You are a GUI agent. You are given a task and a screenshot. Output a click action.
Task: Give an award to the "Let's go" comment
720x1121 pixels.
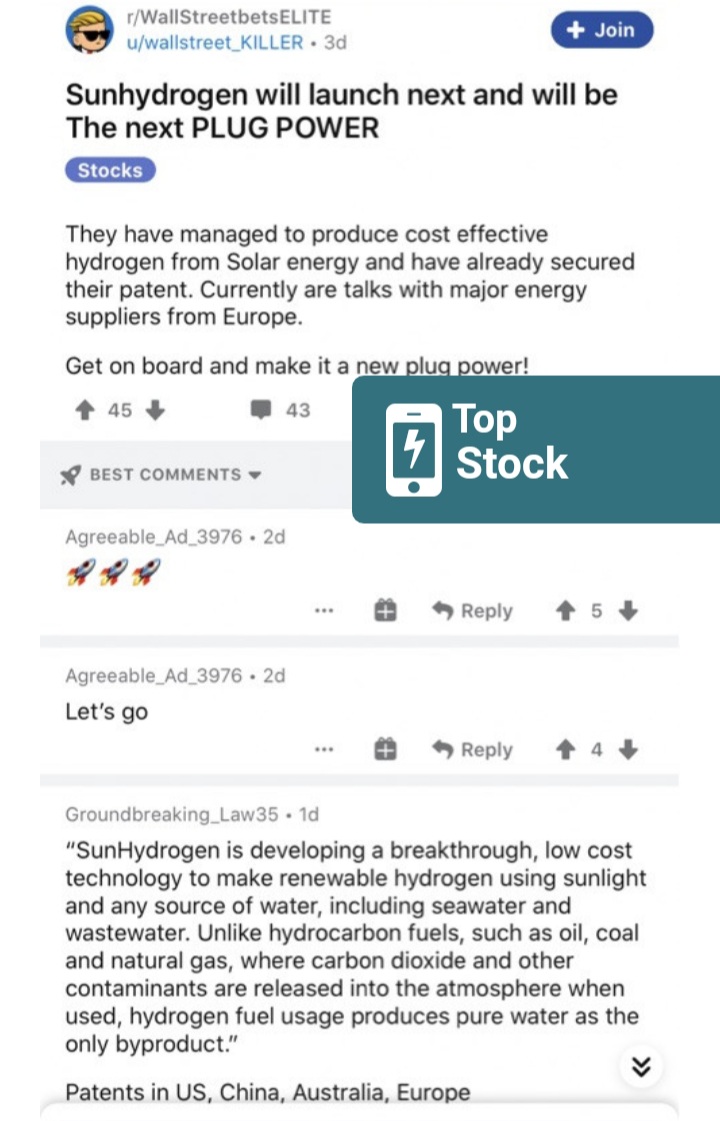pos(385,750)
